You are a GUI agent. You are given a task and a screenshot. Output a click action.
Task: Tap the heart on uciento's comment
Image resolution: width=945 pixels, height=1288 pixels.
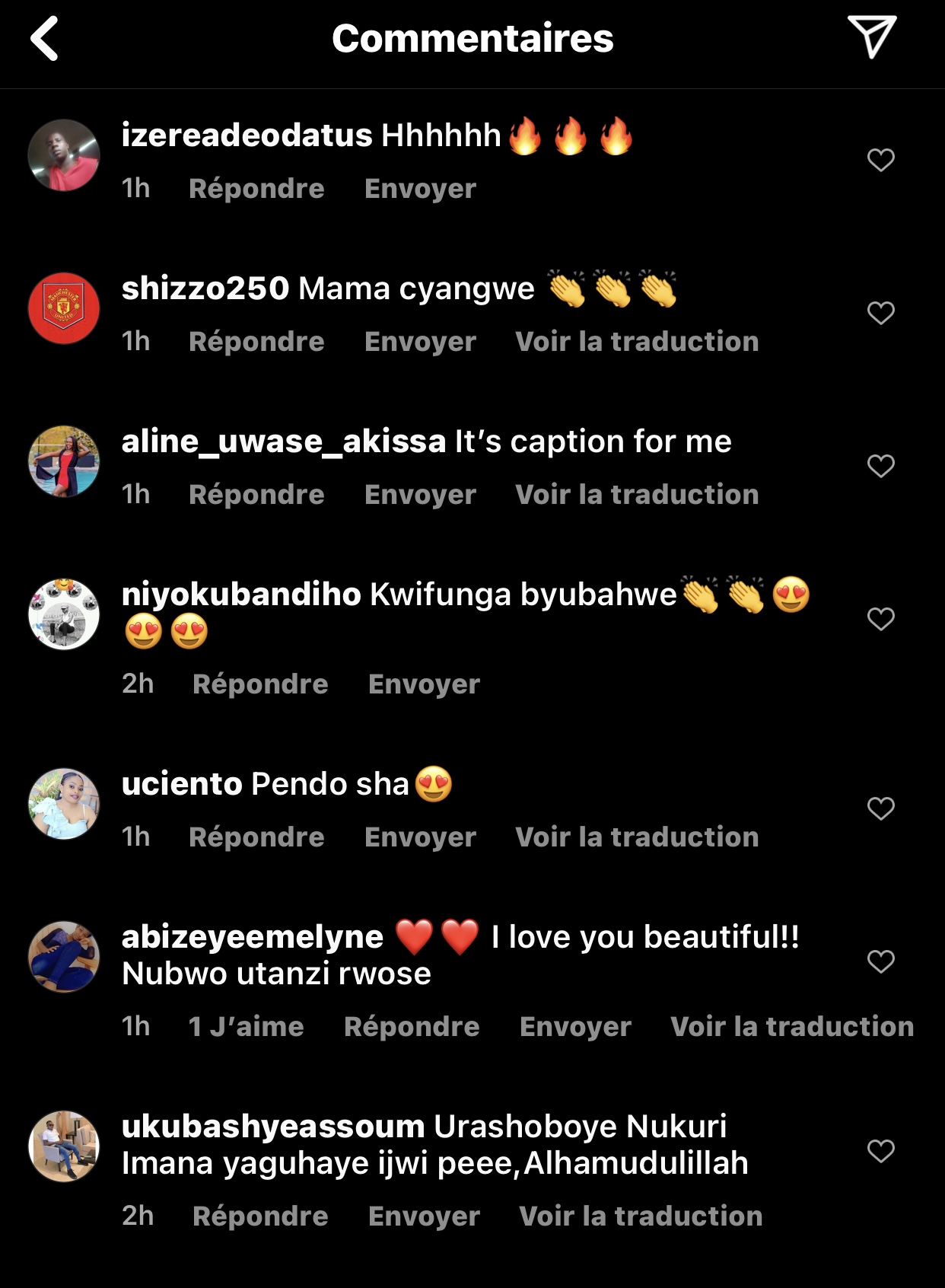coord(880,808)
